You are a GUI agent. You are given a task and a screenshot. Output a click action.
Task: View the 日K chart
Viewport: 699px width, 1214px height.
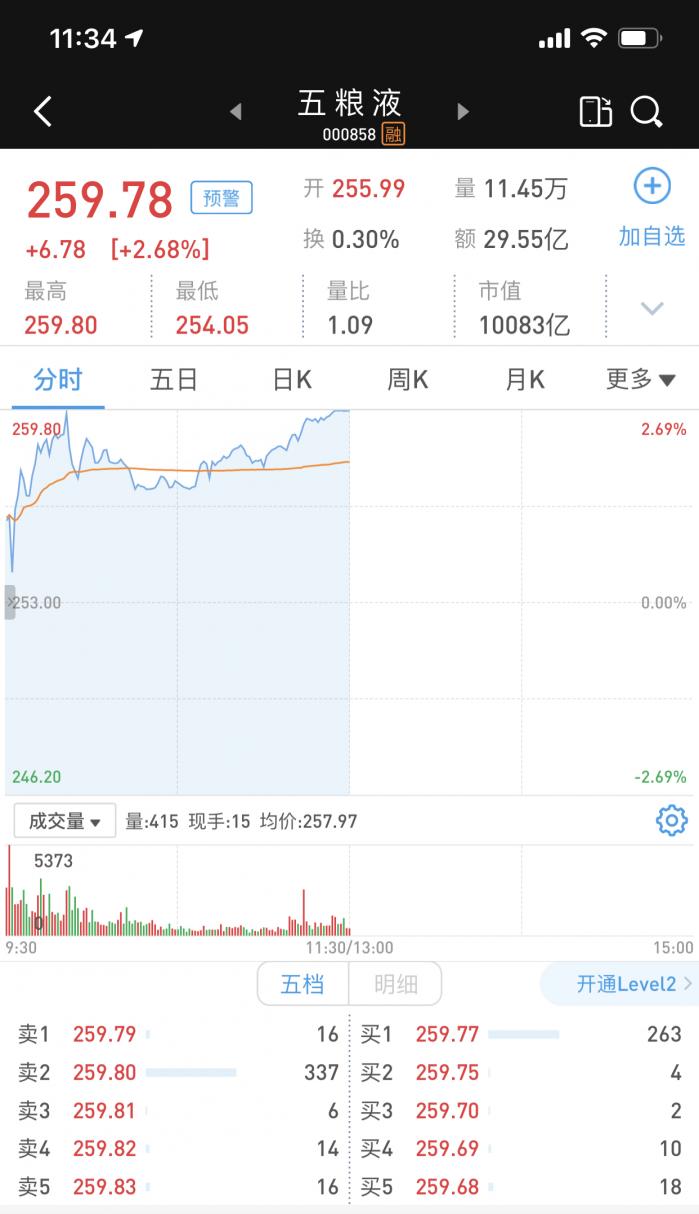pyautogui.click(x=292, y=380)
